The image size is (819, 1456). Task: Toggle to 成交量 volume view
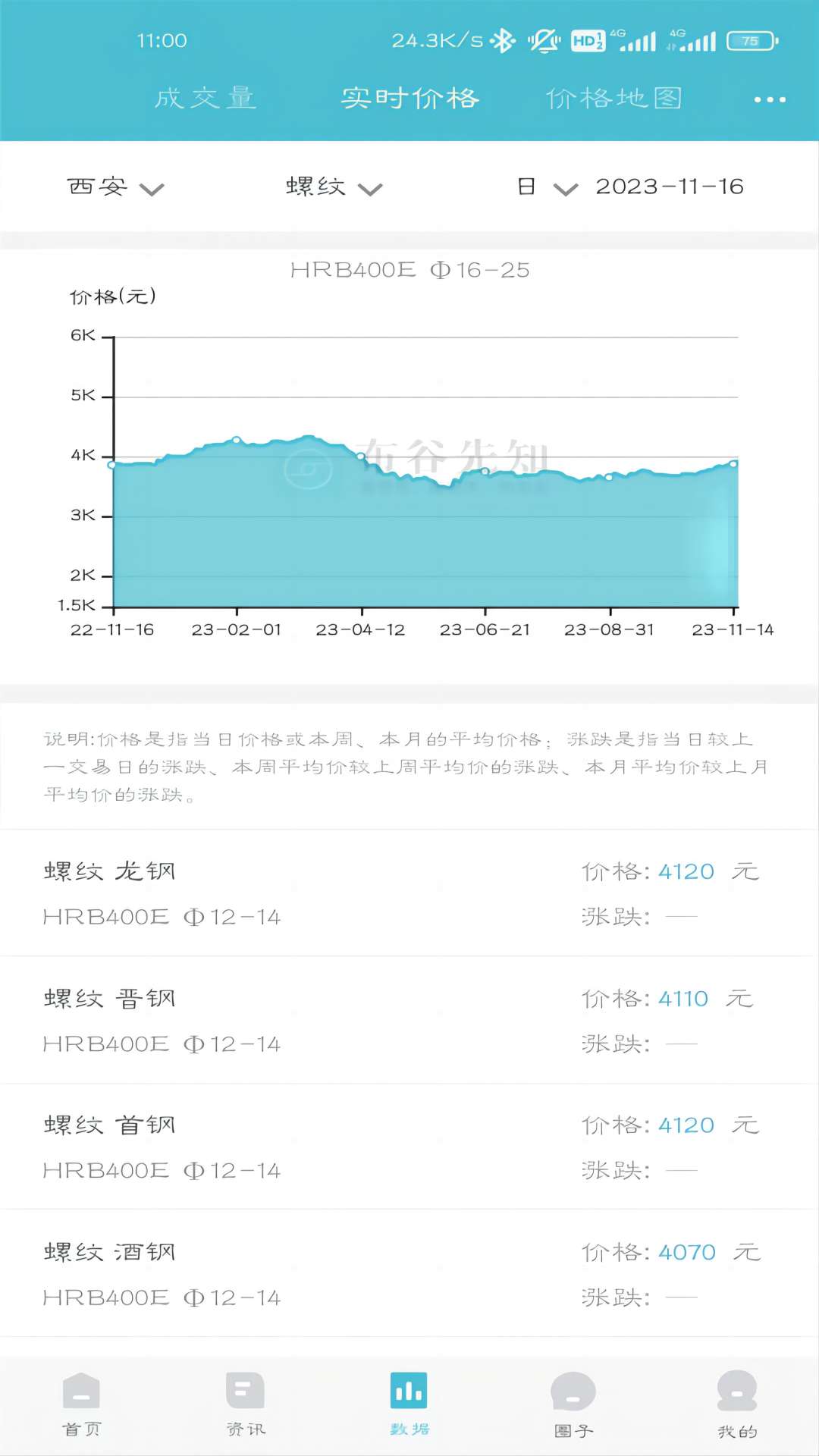pyautogui.click(x=206, y=99)
